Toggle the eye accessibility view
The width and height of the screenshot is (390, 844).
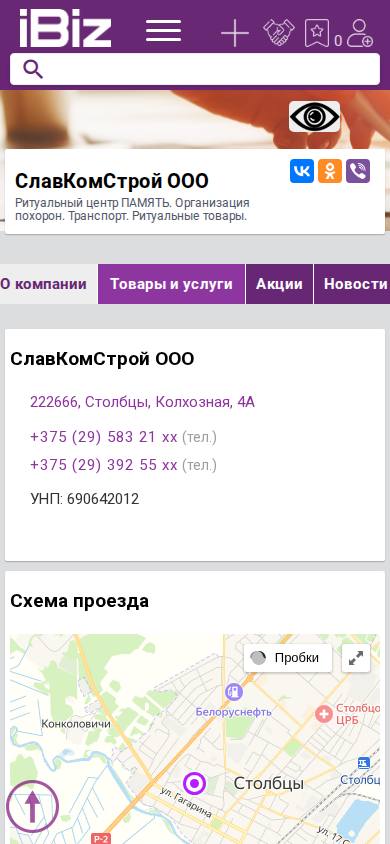tap(315, 116)
